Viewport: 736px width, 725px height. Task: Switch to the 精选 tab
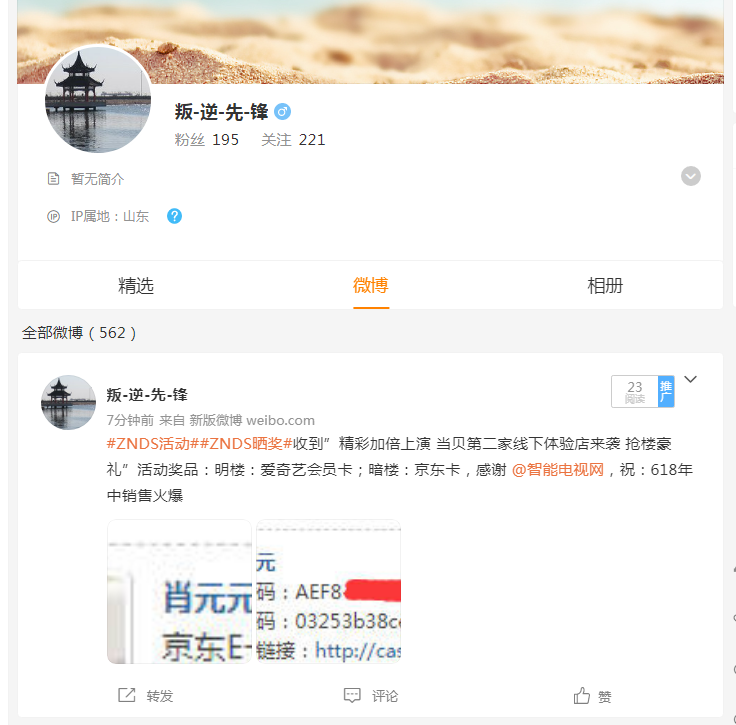[136, 286]
